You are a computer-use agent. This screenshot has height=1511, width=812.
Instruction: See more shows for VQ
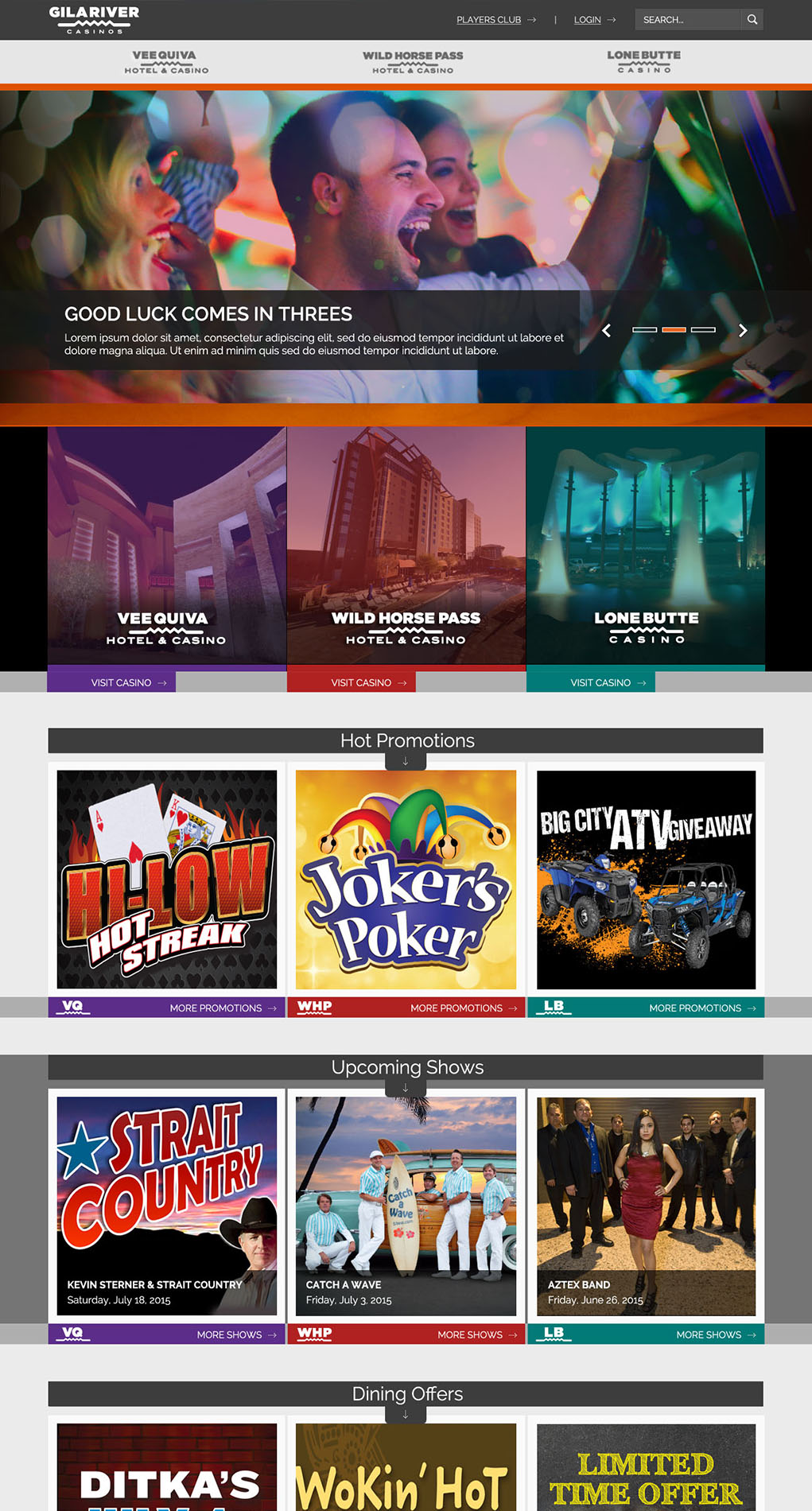coord(236,1334)
